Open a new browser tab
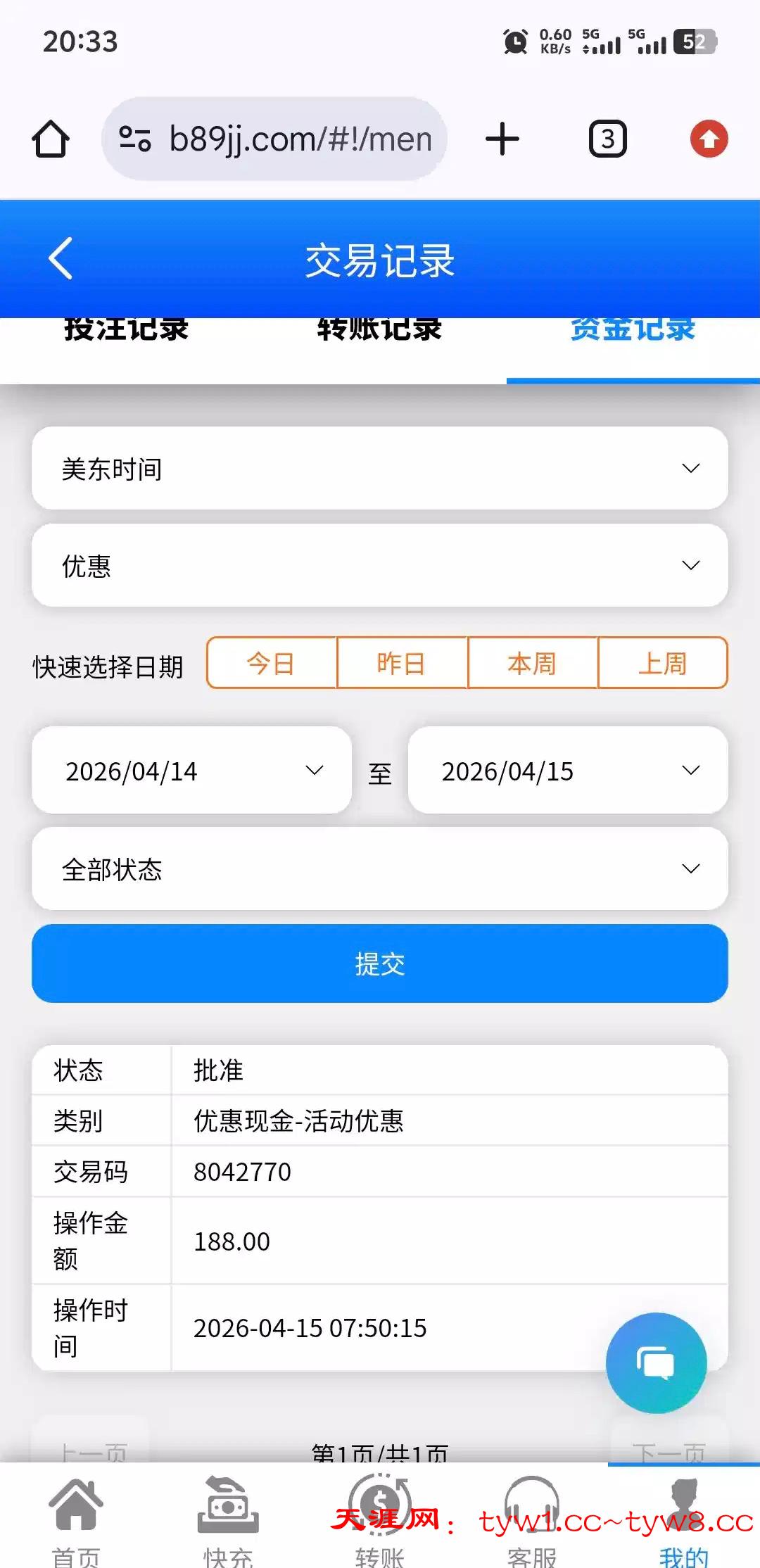Image resolution: width=760 pixels, height=1568 pixels. tap(502, 139)
